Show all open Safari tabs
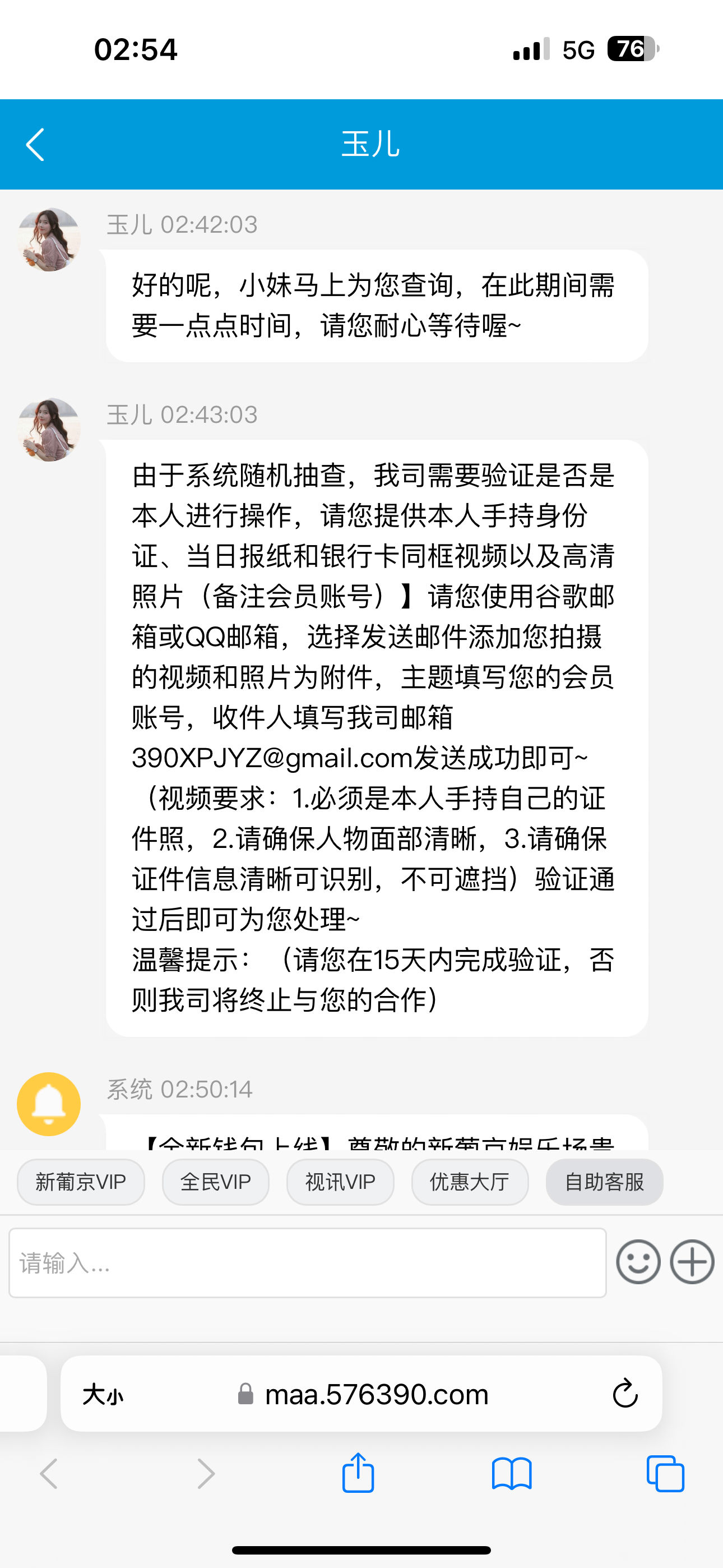This screenshot has width=723, height=1568. pyautogui.click(x=665, y=1474)
